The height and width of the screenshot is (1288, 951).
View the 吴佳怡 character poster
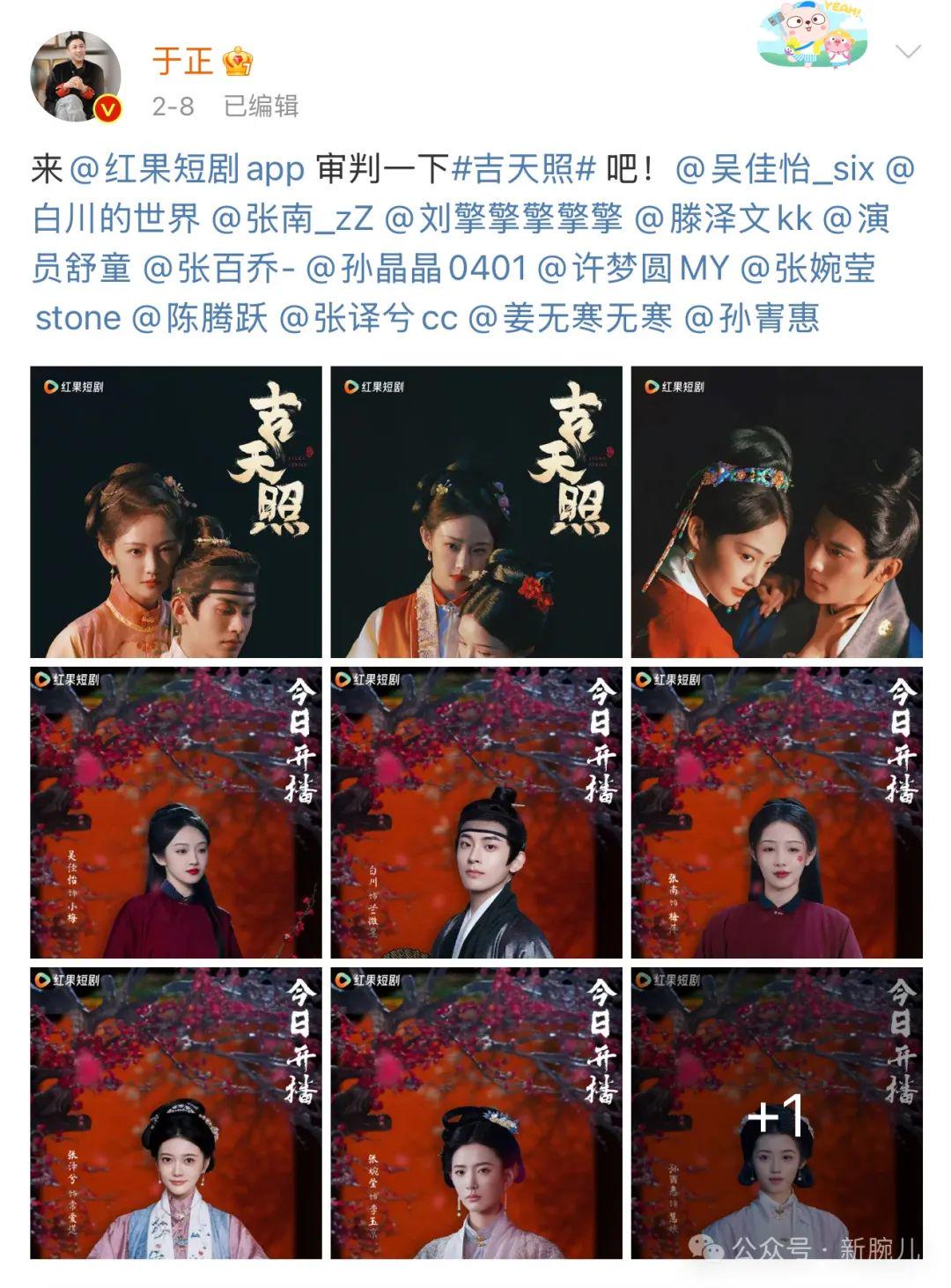176,812
